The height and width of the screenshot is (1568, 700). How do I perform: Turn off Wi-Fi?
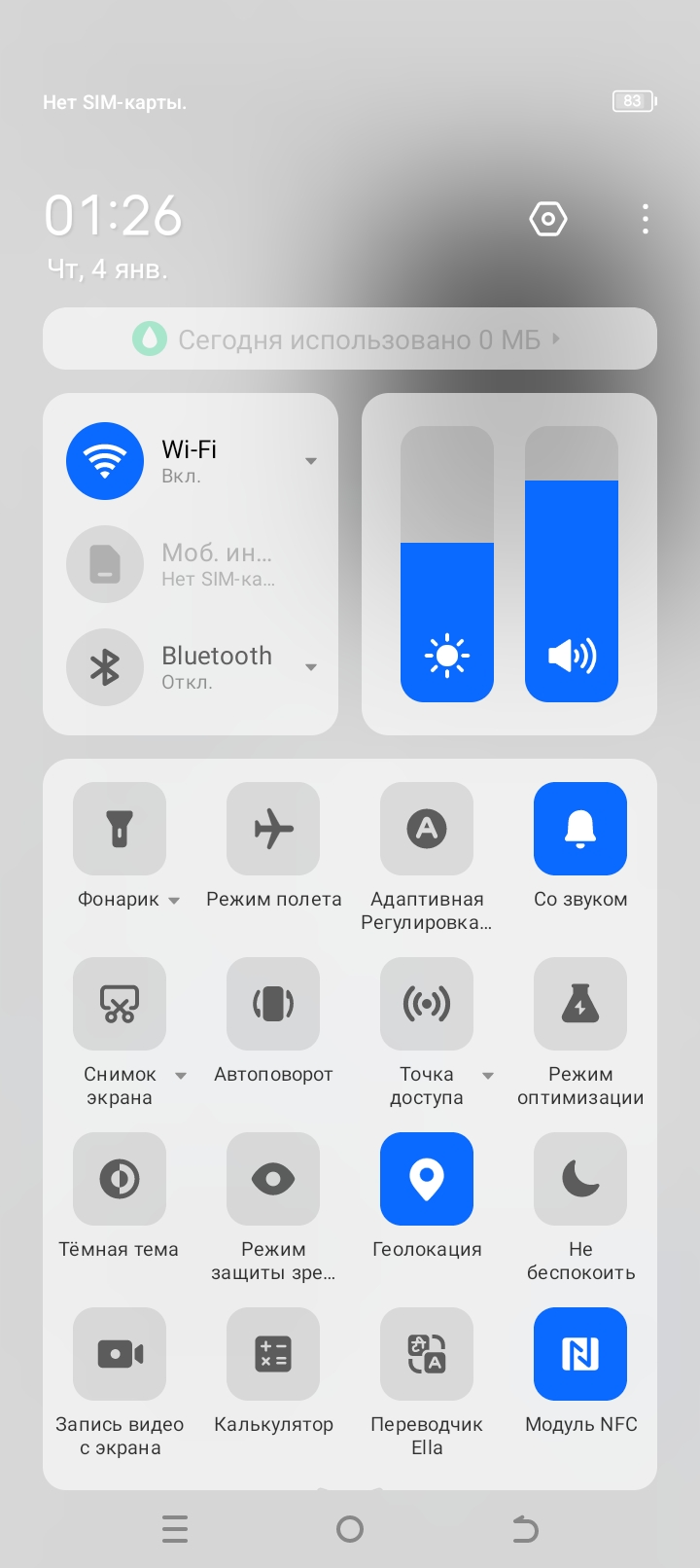click(x=105, y=461)
